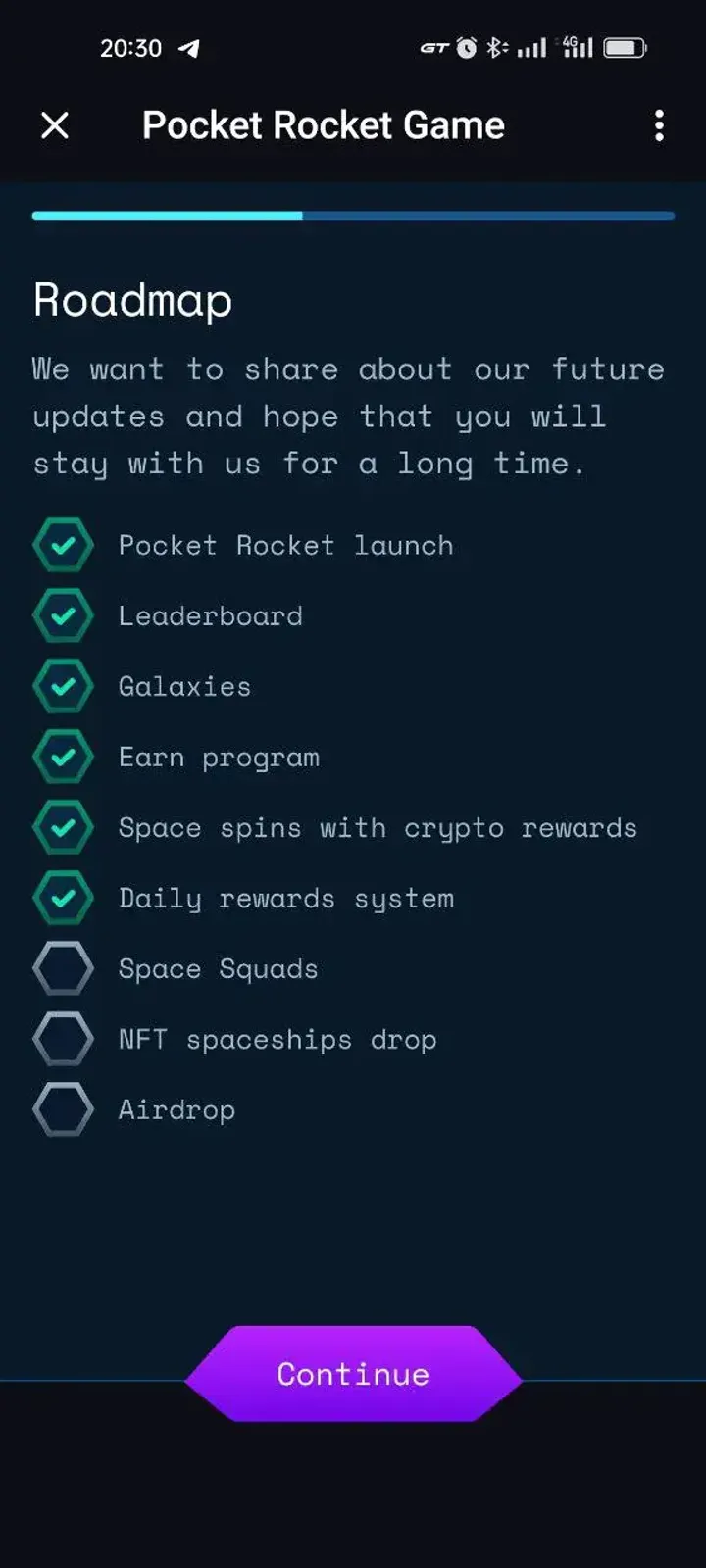
Task: Select the Daily rewards system badge
Action: [62, 898]
